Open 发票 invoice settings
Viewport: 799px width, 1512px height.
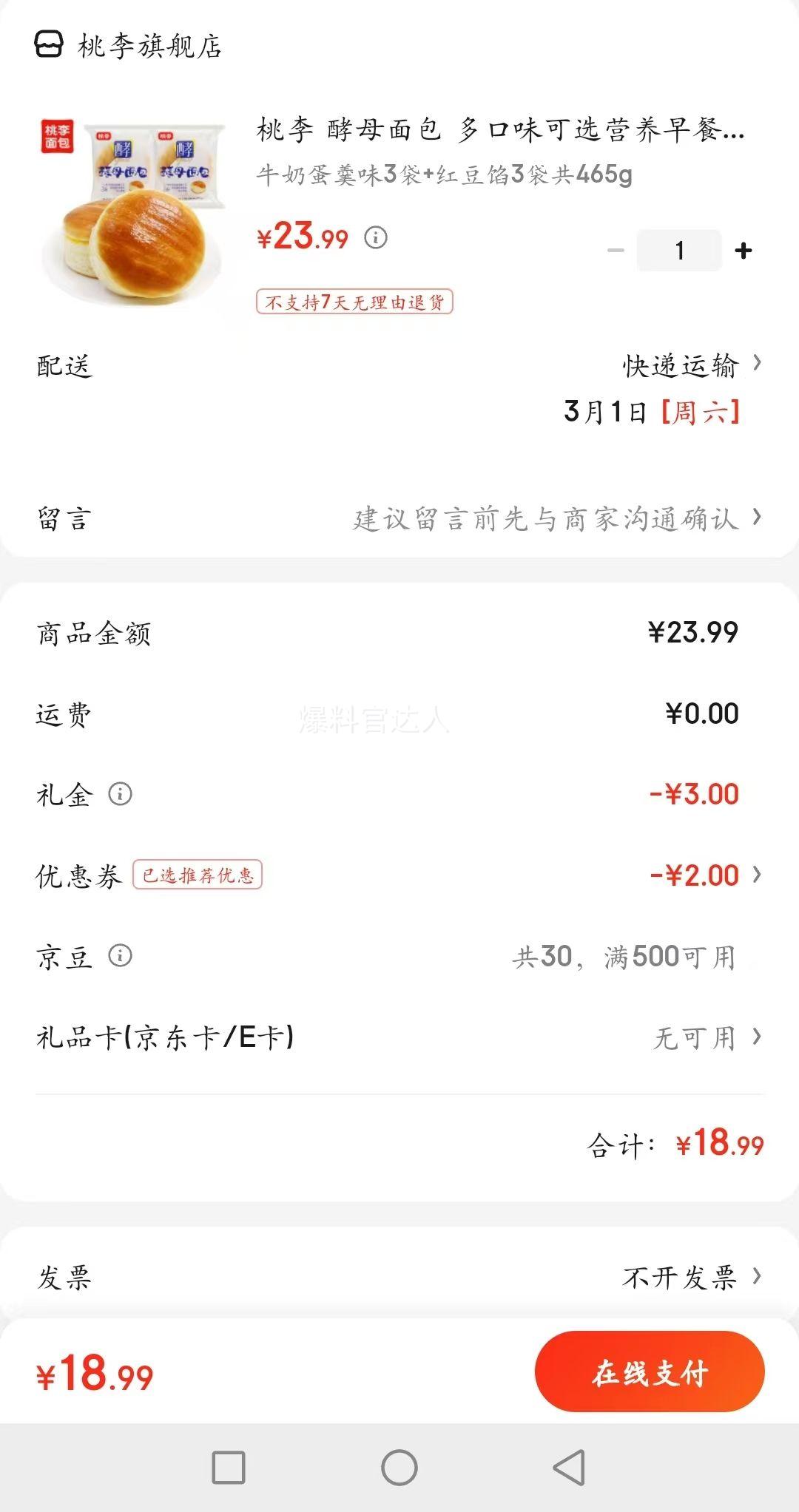(x=399, y=1277)
